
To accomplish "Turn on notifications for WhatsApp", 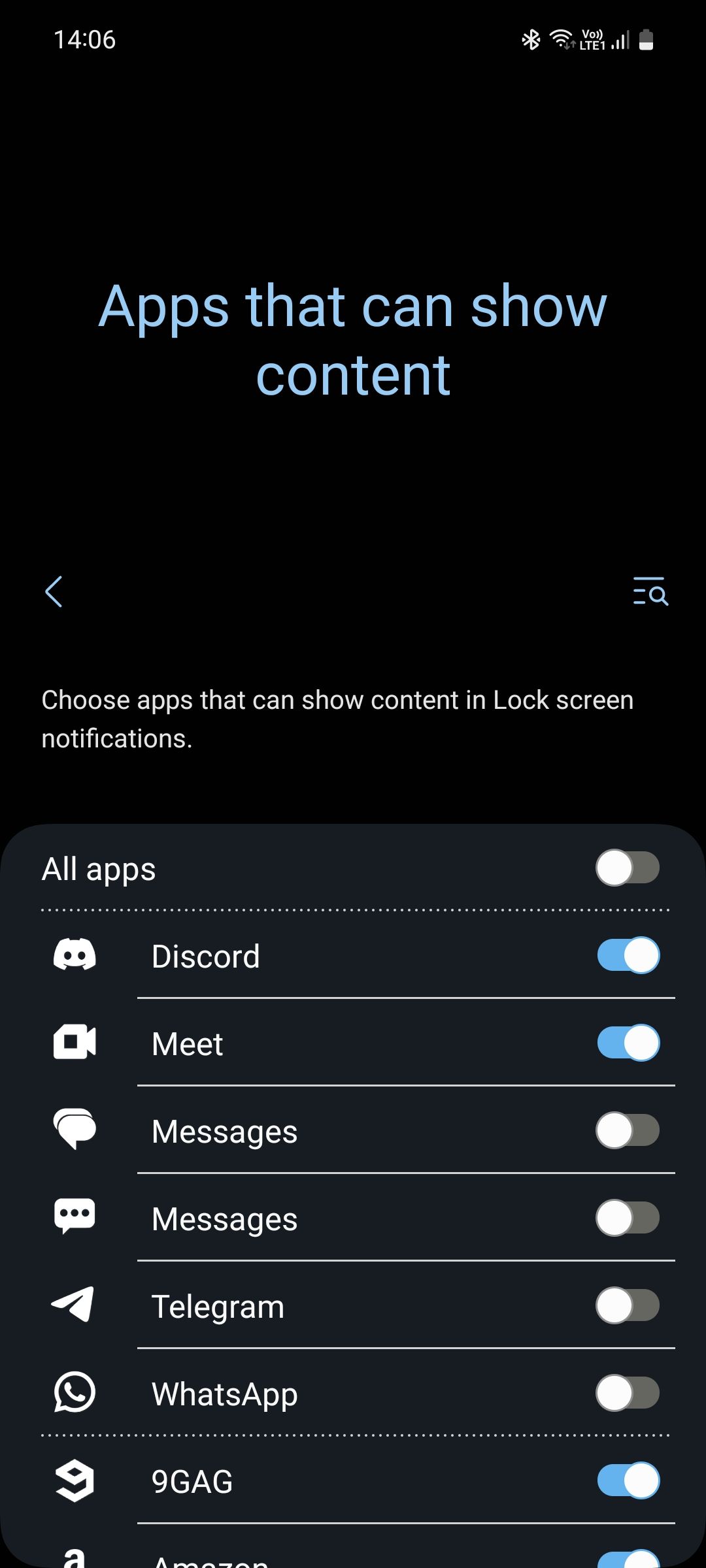I will 628,1394.
